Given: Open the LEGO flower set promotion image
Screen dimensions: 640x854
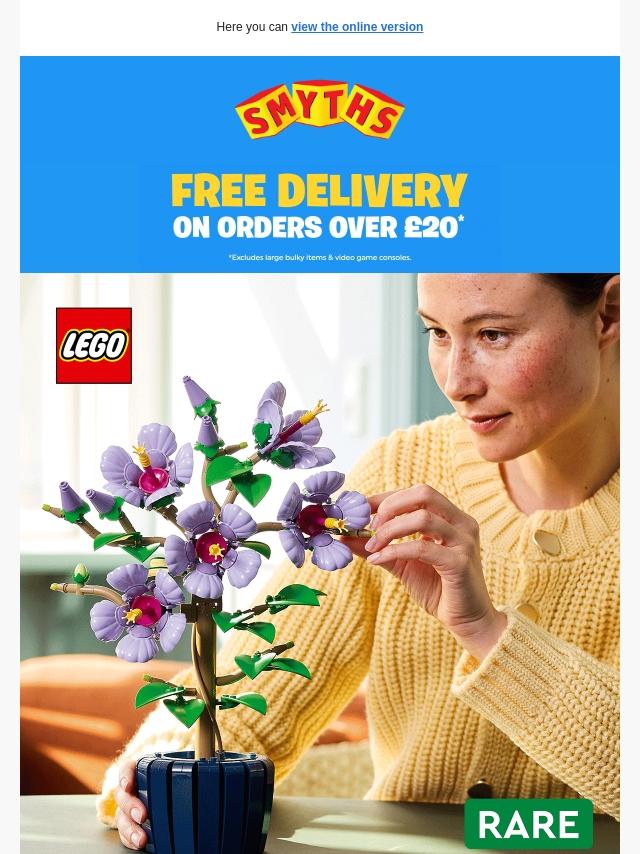Looking at the screenshot, I should [x=320, y=560].
